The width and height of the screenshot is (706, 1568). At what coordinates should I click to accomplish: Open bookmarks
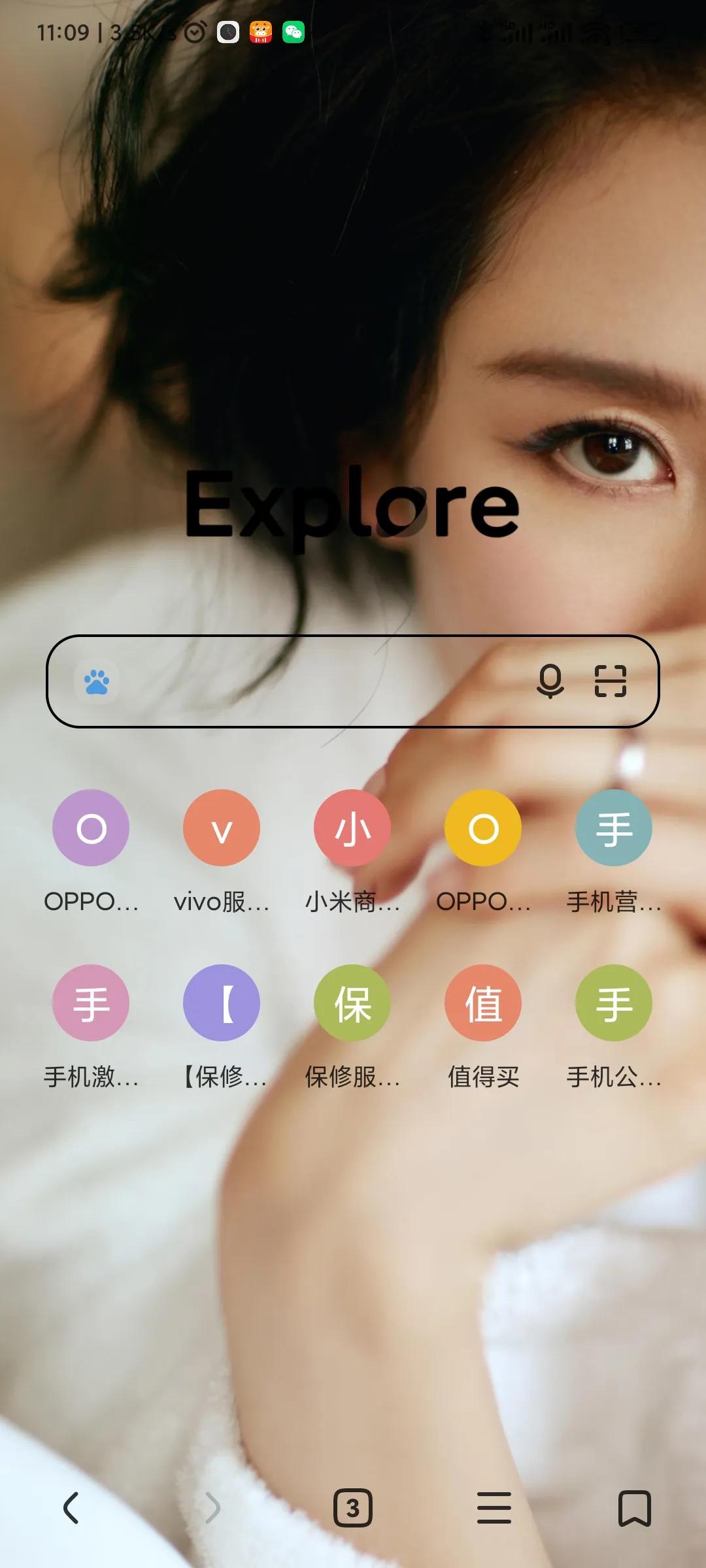(x=634, y=1508)
